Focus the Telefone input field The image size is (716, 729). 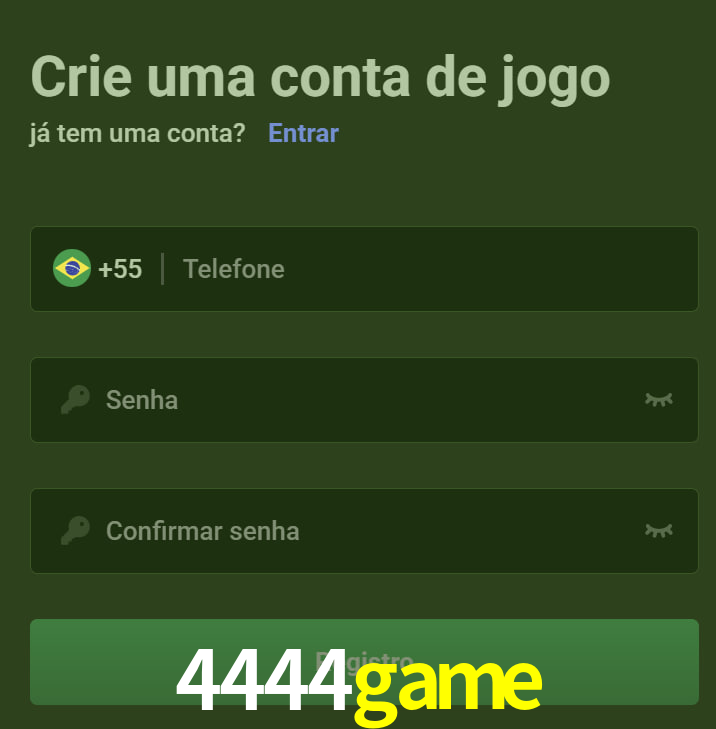click(430, 269)
